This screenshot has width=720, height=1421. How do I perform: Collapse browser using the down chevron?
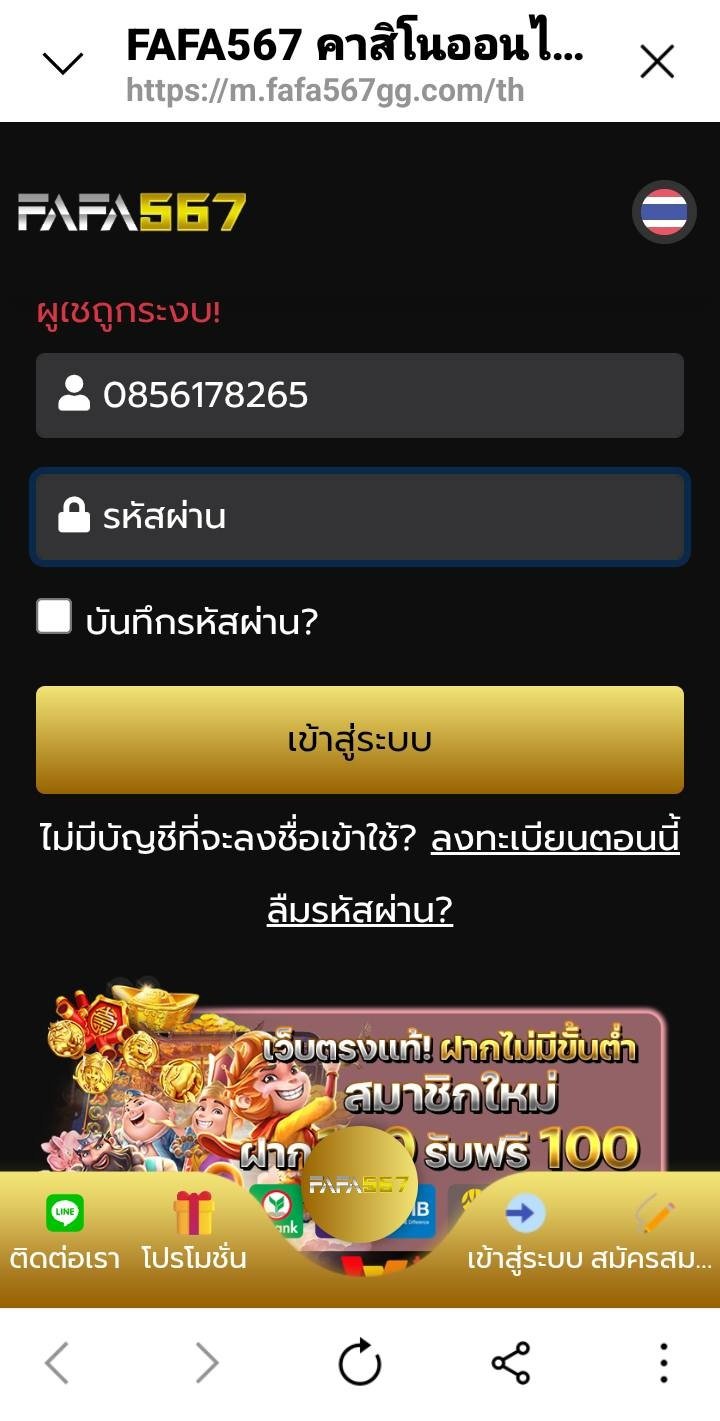coord(63,64)
